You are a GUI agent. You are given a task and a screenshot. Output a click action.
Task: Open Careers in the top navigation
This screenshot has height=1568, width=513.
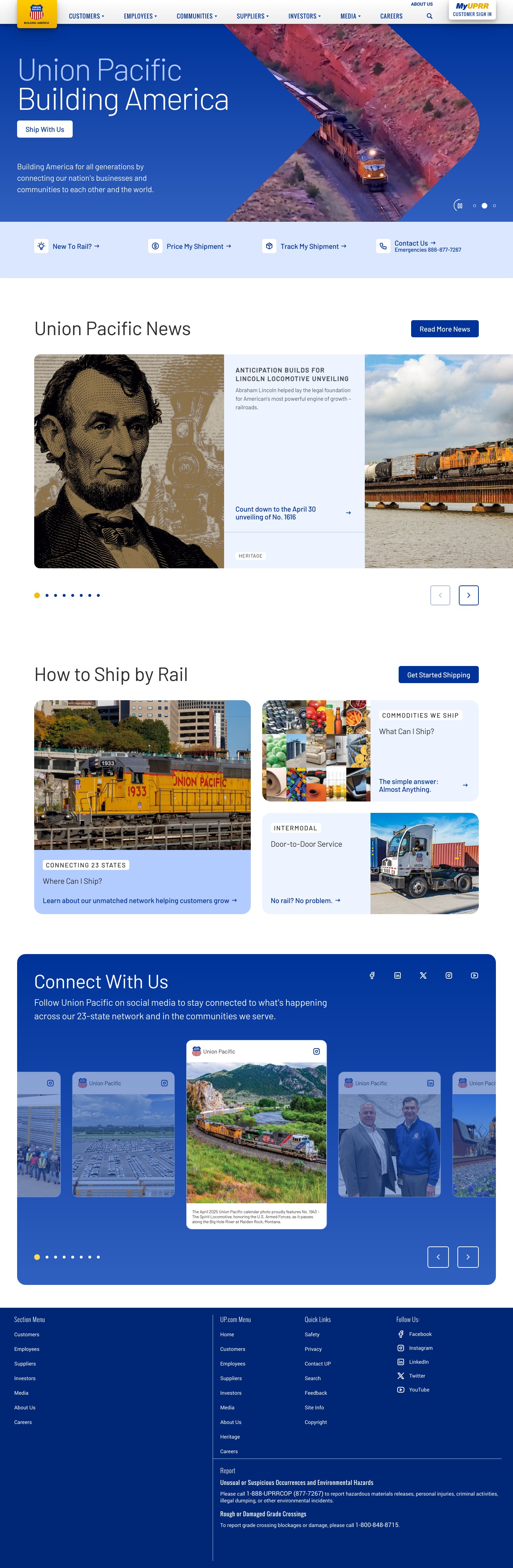[x=391, y=16]
